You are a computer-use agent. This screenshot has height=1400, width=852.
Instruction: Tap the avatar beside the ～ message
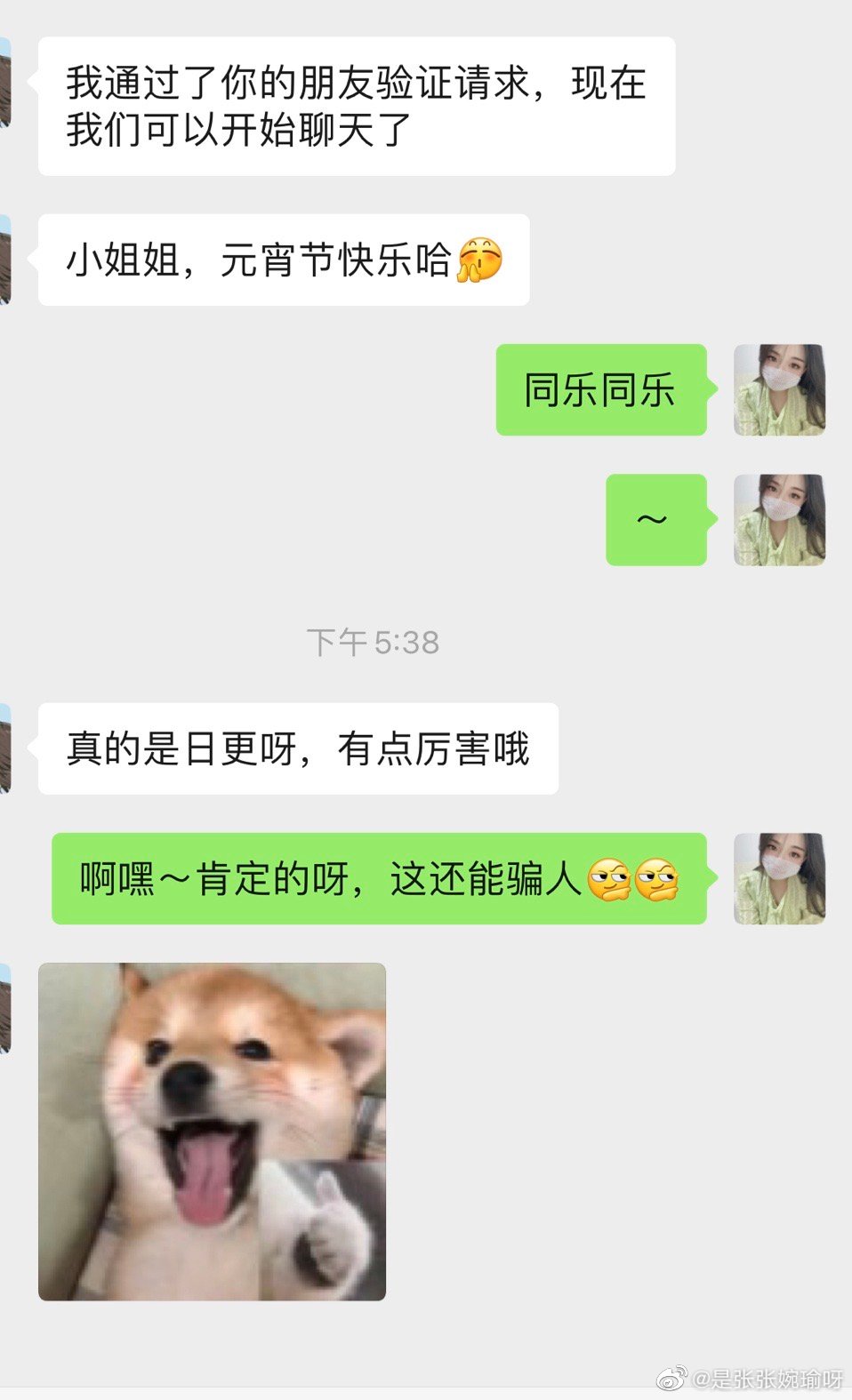[x=779, y=520]
